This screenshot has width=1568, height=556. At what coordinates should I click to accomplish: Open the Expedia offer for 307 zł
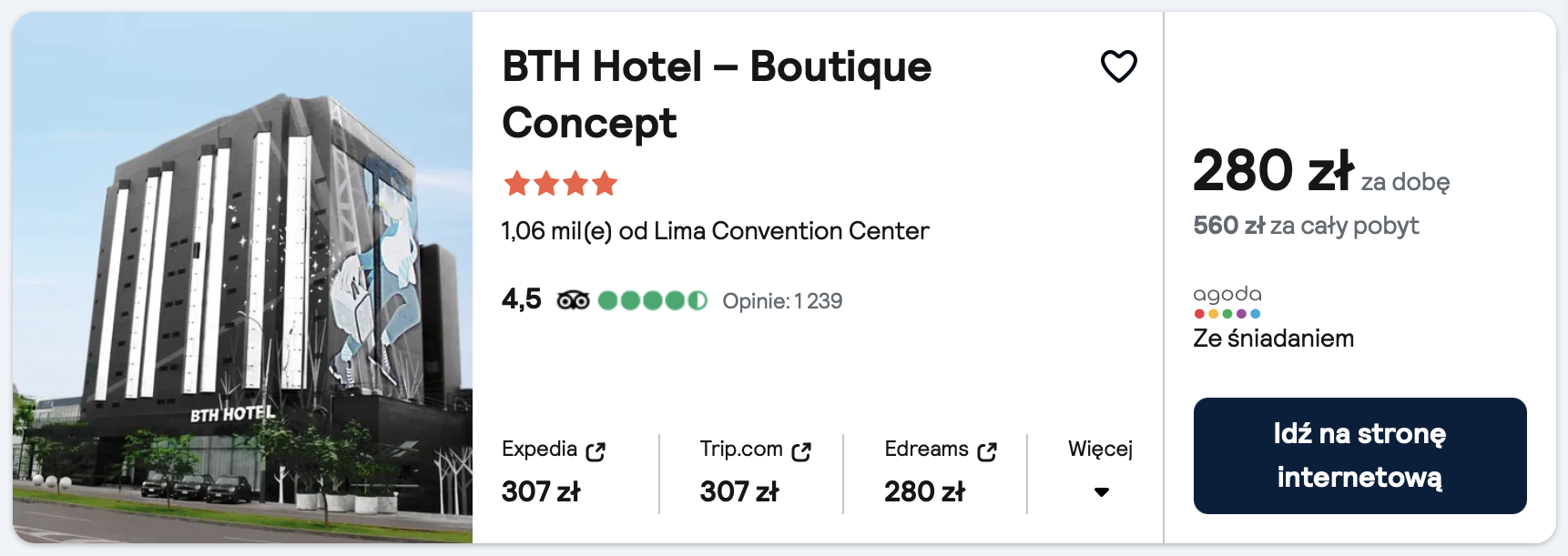coord(554,471)
